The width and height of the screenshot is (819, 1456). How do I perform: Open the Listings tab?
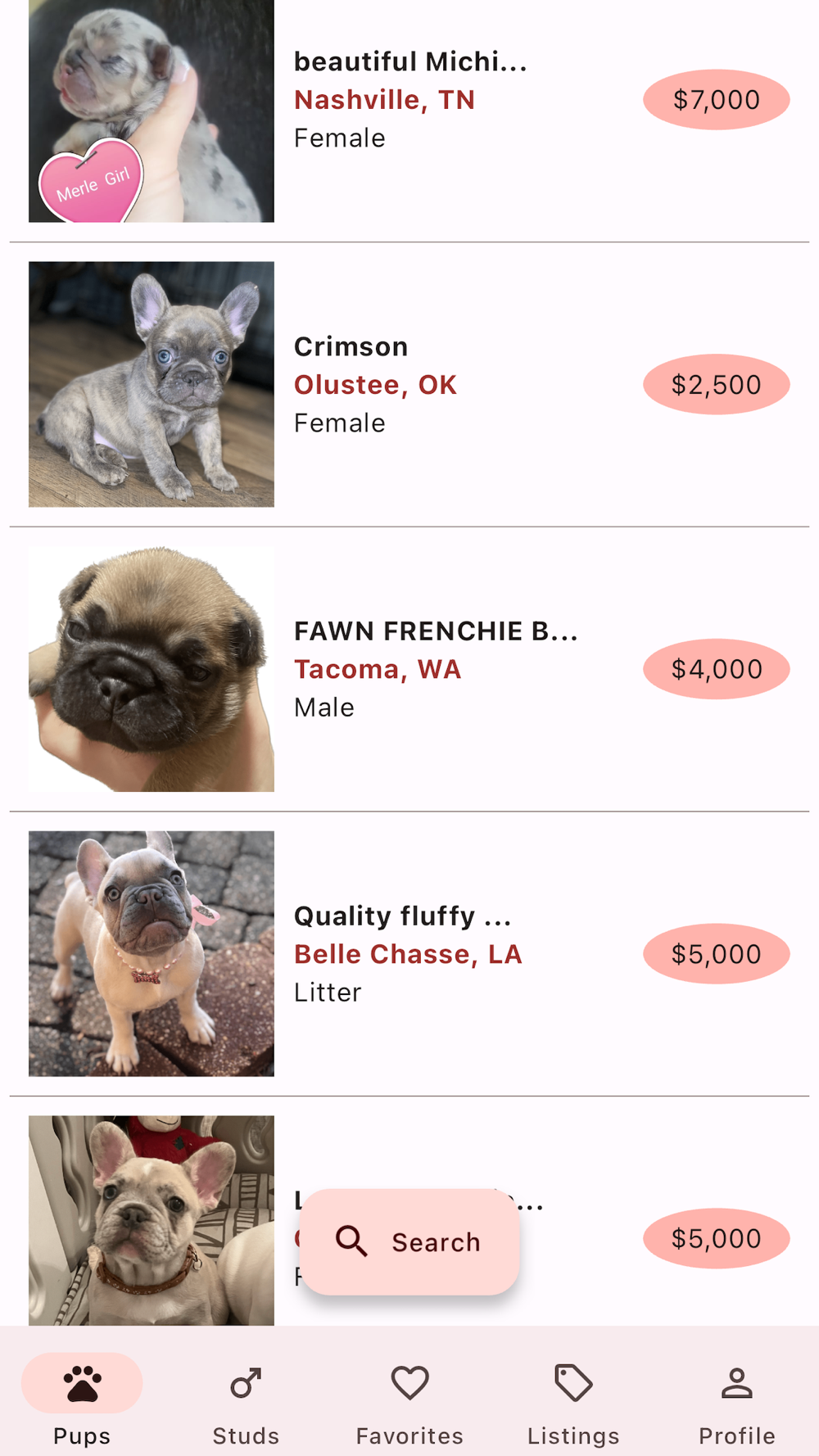pyautogui.click(x=573, y=1404)
